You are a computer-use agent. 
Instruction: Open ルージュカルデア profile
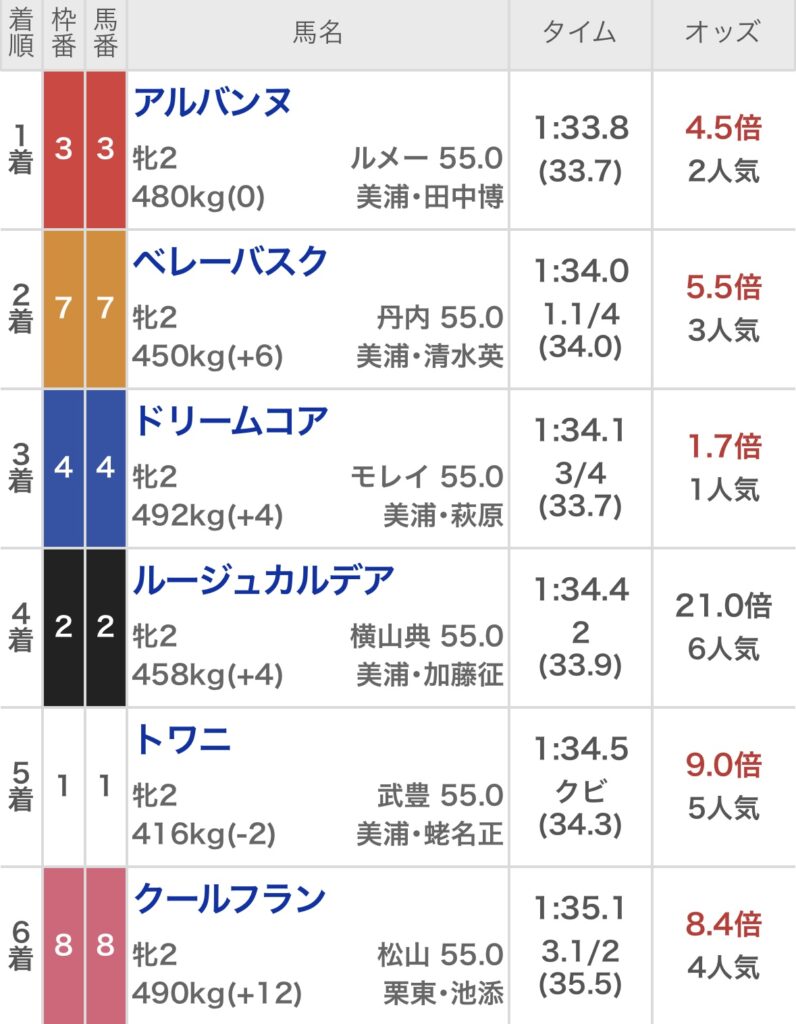264,580
